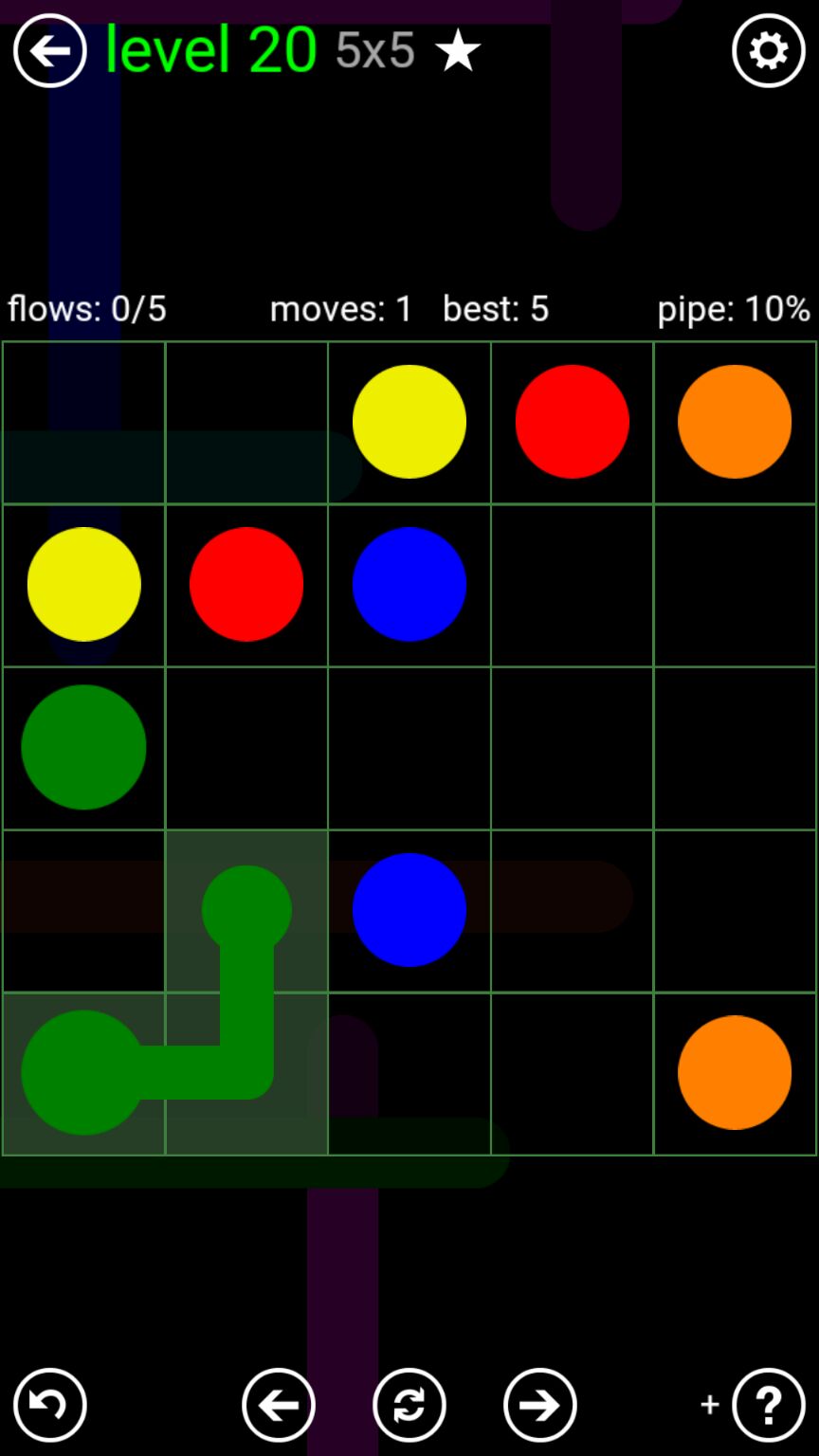The height and width of the screenshot is (1456, 819).
Task: Select the orange dot in the bottom row
Action: tap(735, 1072)
